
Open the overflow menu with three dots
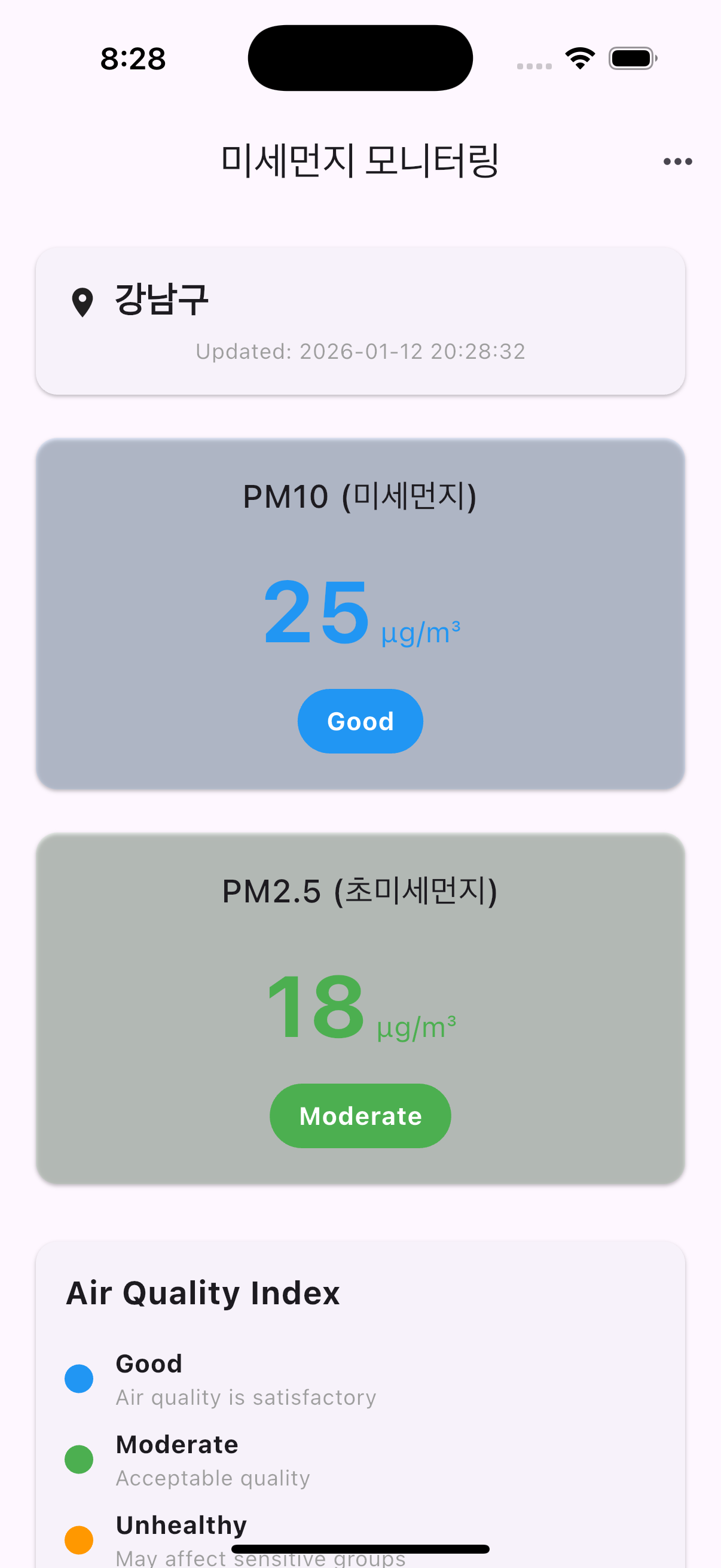coord(677,161)
